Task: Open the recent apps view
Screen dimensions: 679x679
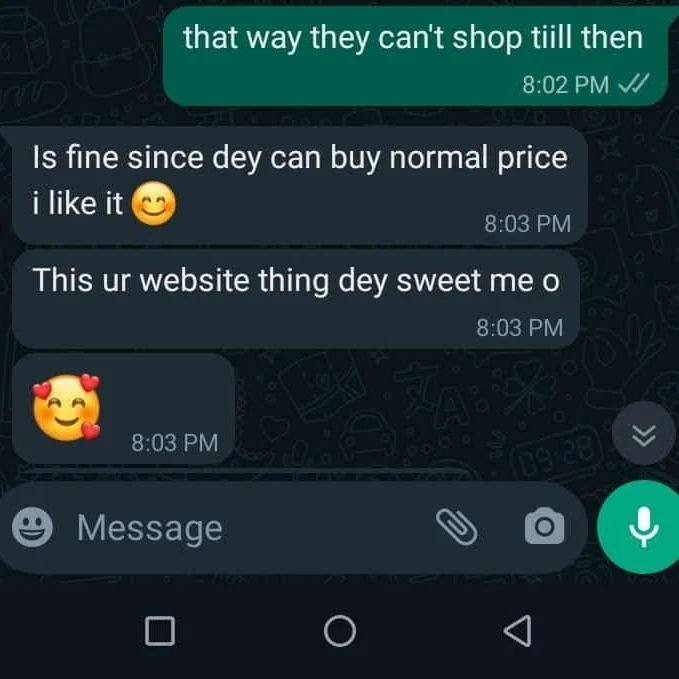Action: click(x=160, y=630)
